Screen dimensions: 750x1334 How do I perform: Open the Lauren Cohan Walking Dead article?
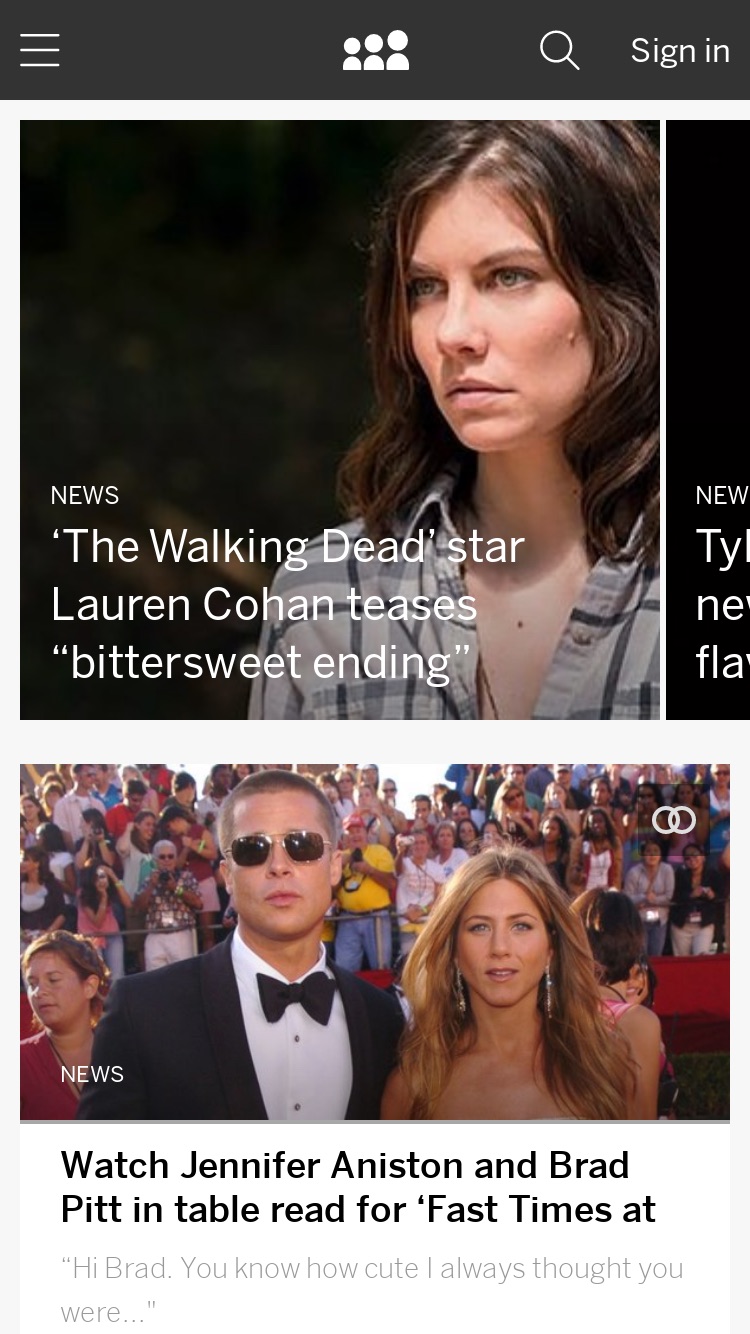pos(340,420)
